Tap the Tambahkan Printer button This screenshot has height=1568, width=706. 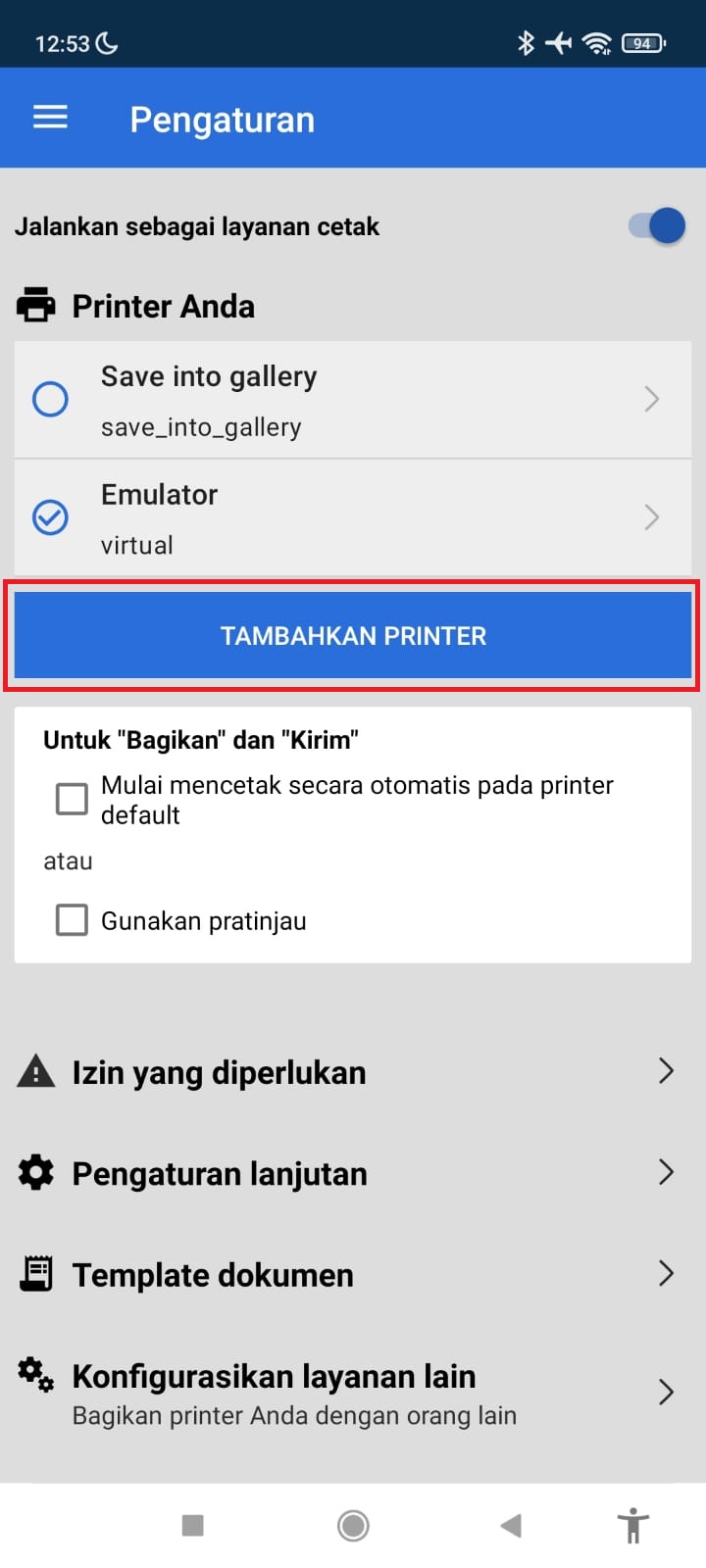click(353, 636)
